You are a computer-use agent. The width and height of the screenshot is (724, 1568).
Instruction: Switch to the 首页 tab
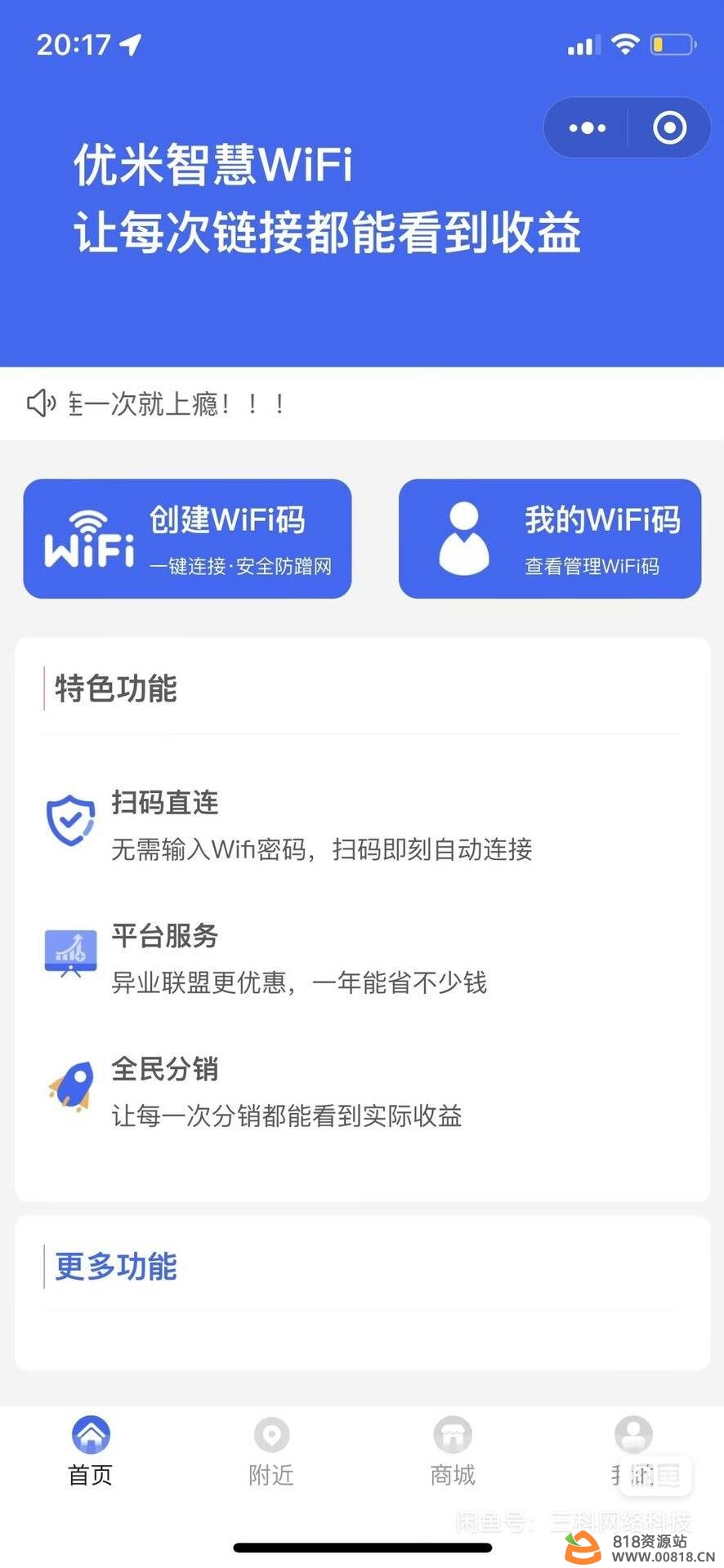pos(91,1451)
